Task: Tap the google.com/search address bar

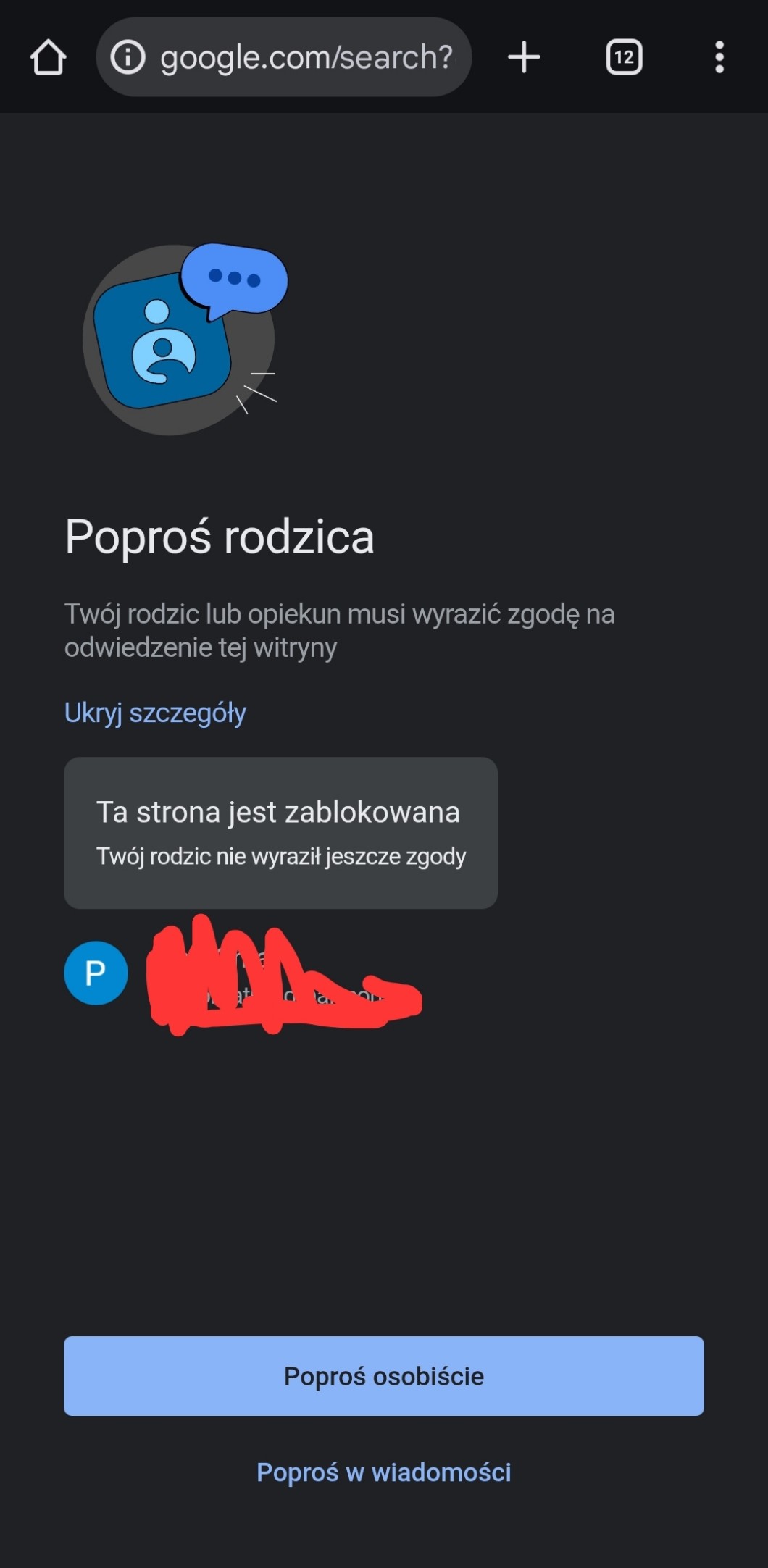Action: [306, 57]
